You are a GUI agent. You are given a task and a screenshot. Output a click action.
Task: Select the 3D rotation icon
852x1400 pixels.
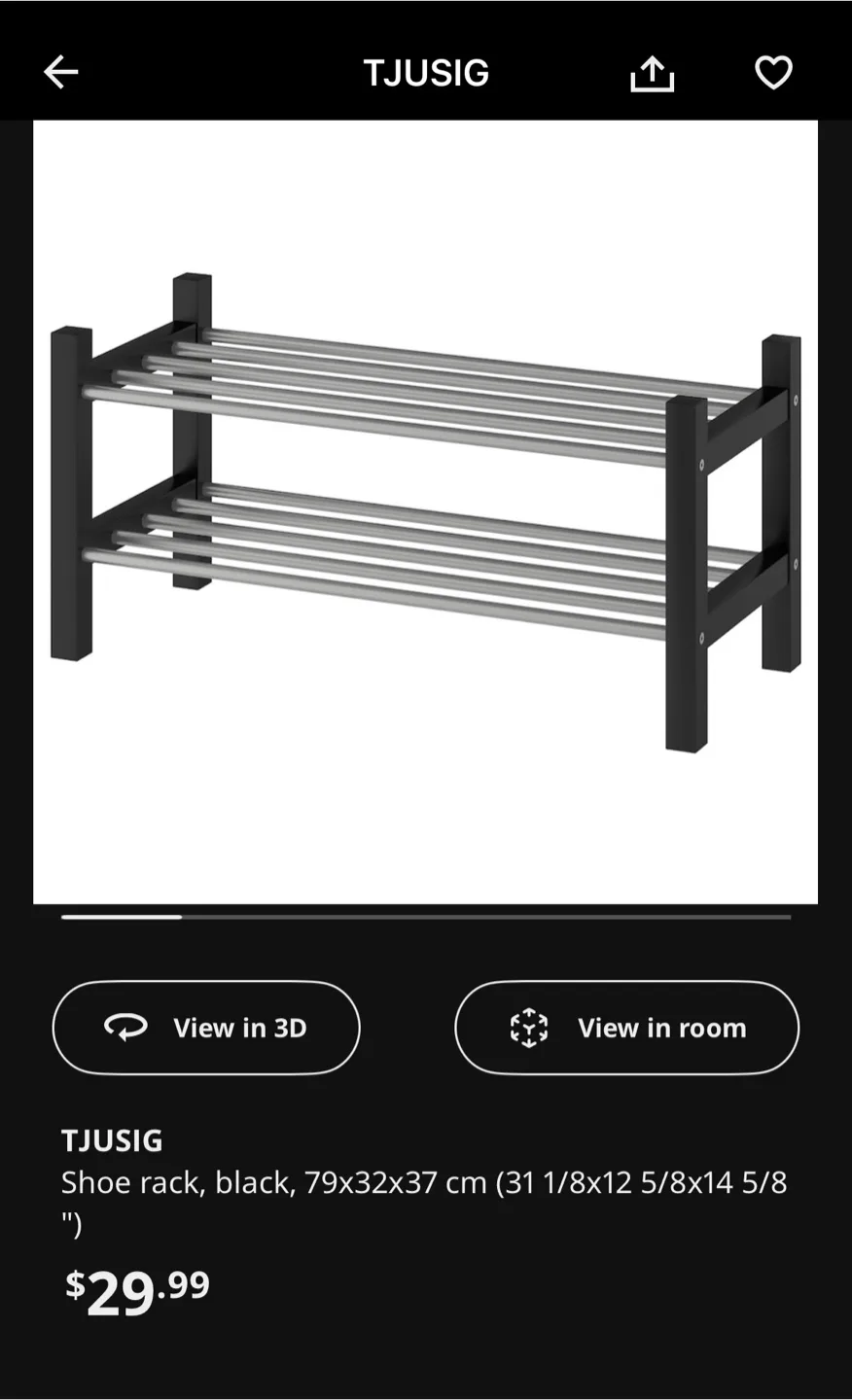pyautogui.click(x=125, y=1028)
